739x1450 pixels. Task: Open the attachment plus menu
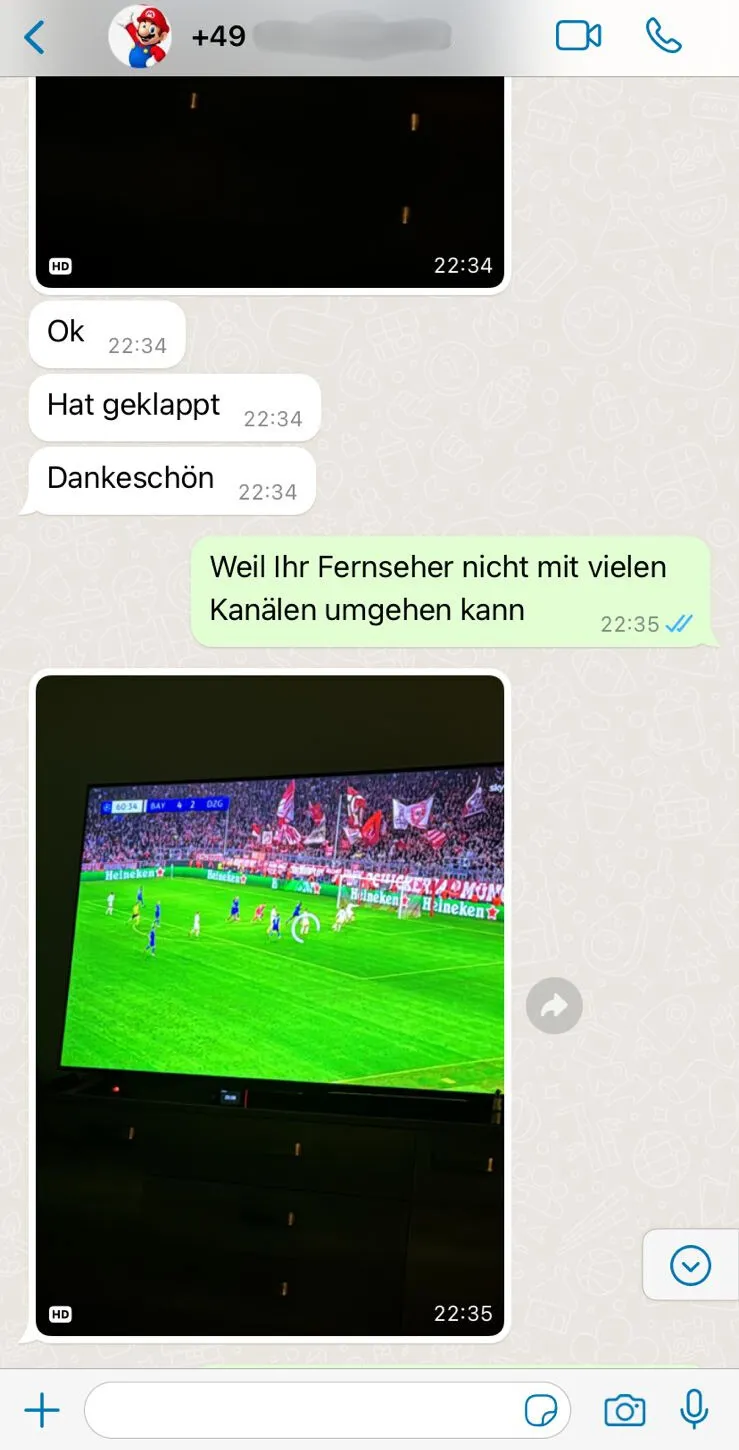42,1411
